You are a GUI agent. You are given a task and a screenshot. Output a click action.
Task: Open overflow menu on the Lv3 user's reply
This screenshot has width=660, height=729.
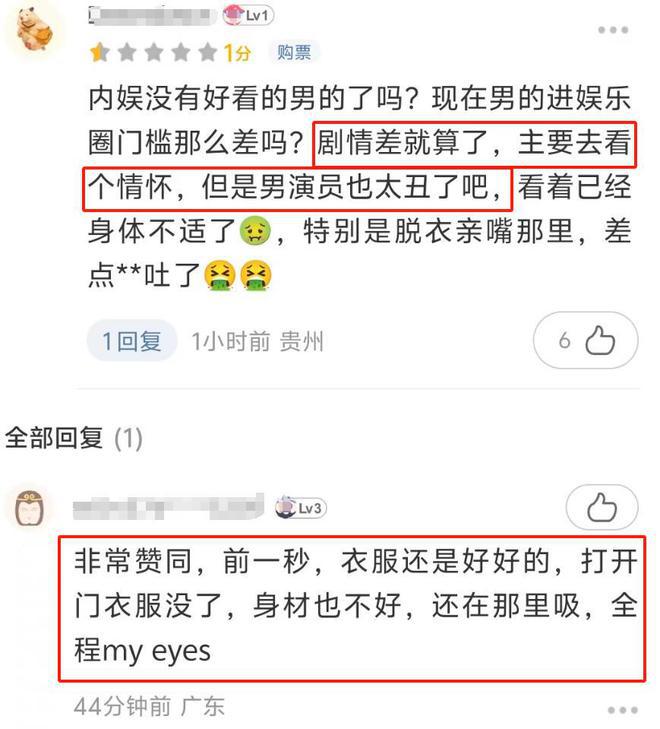[622, 708]
